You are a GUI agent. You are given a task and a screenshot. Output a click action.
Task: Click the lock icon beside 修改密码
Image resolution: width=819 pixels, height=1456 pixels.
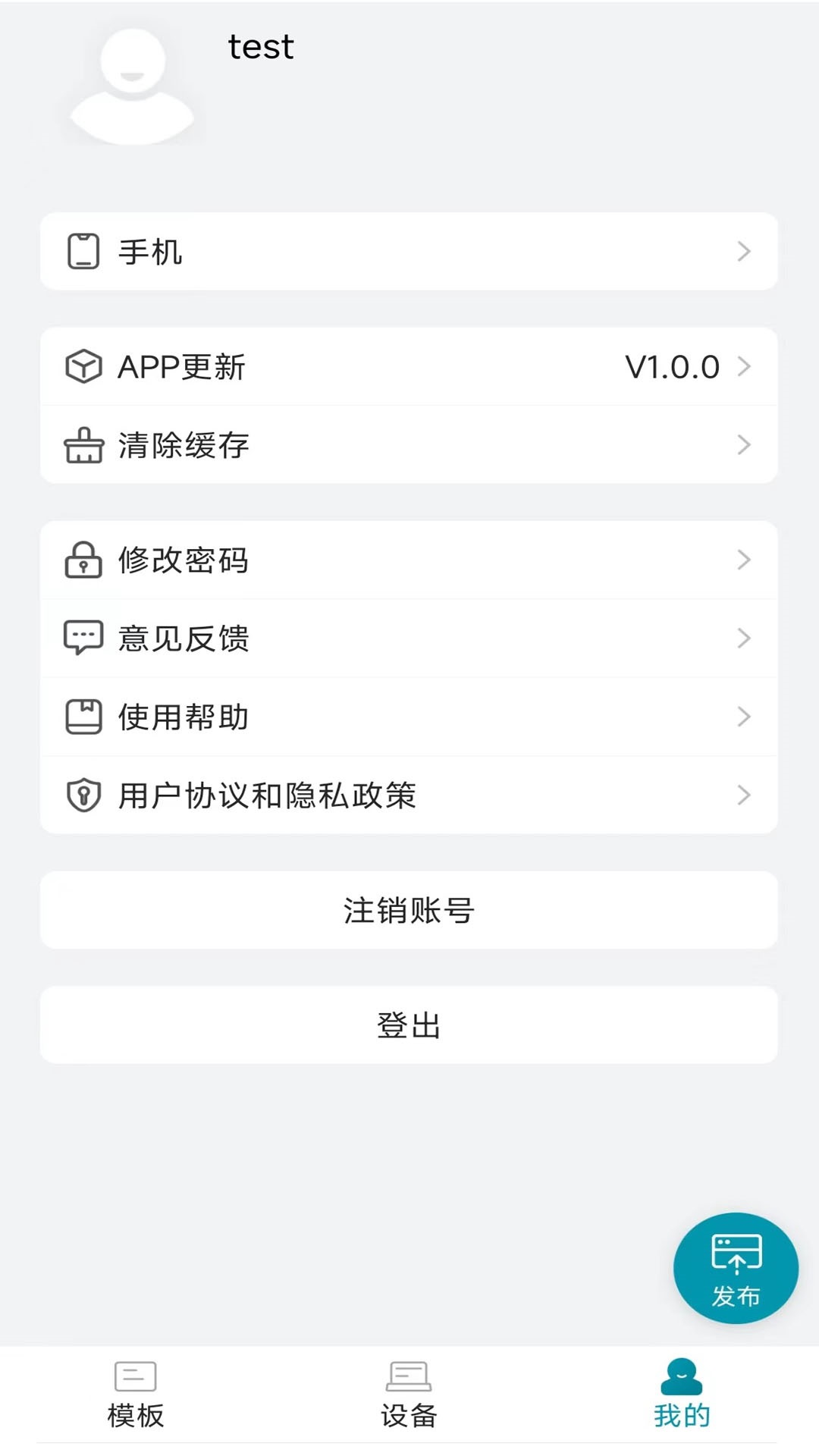[83, 560]
